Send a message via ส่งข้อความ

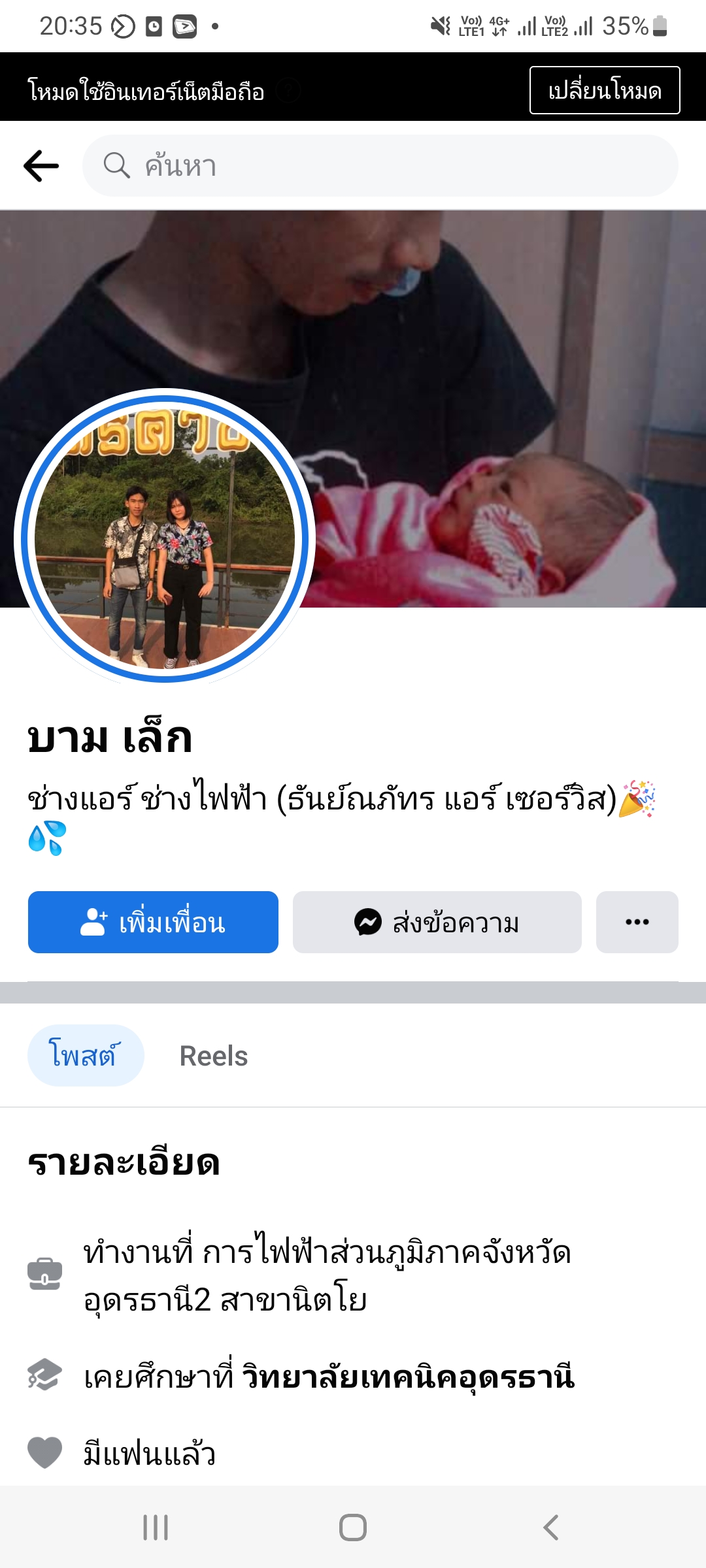click(x=437, y=922)
